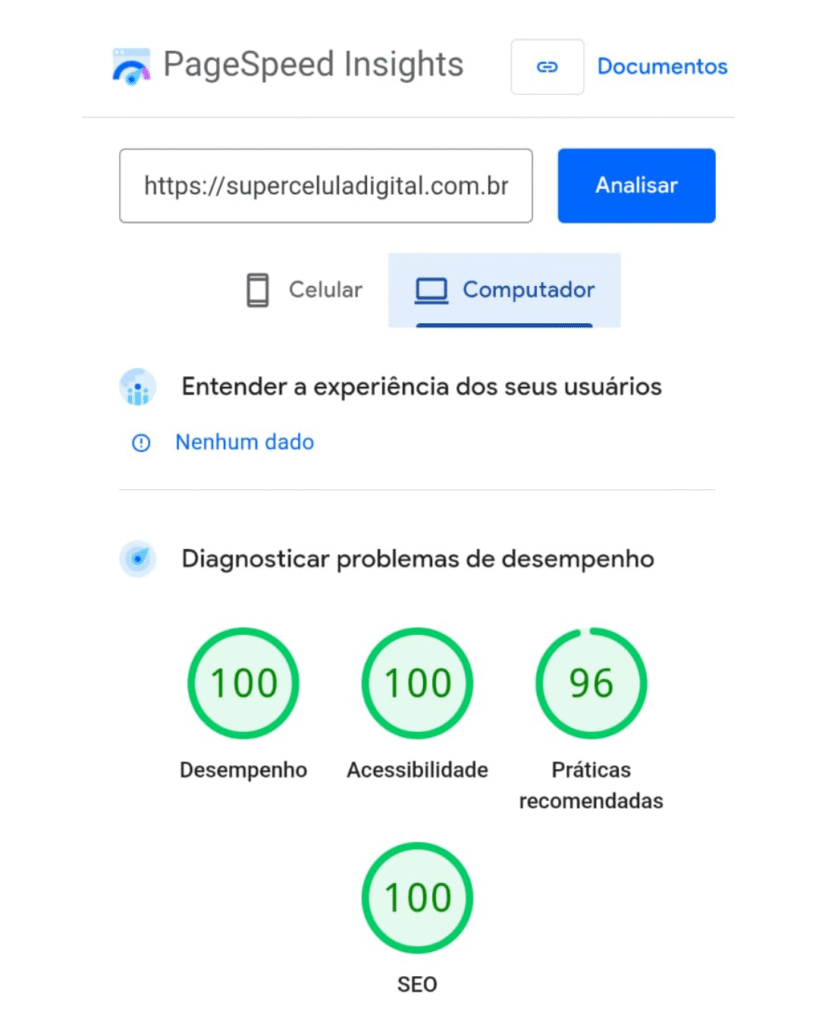Open the Acessibilidade score gauge
Viewport: 819px width, 1024px height.
[x=417, y=684]
